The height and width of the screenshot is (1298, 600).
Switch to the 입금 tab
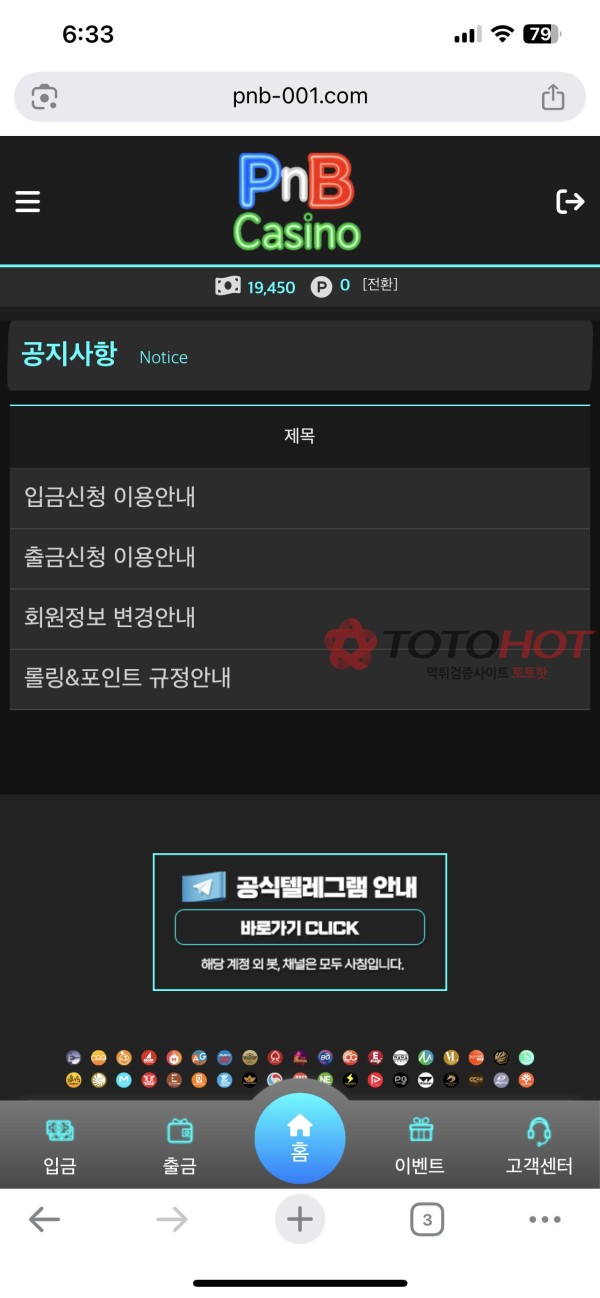pos(60,1147)
